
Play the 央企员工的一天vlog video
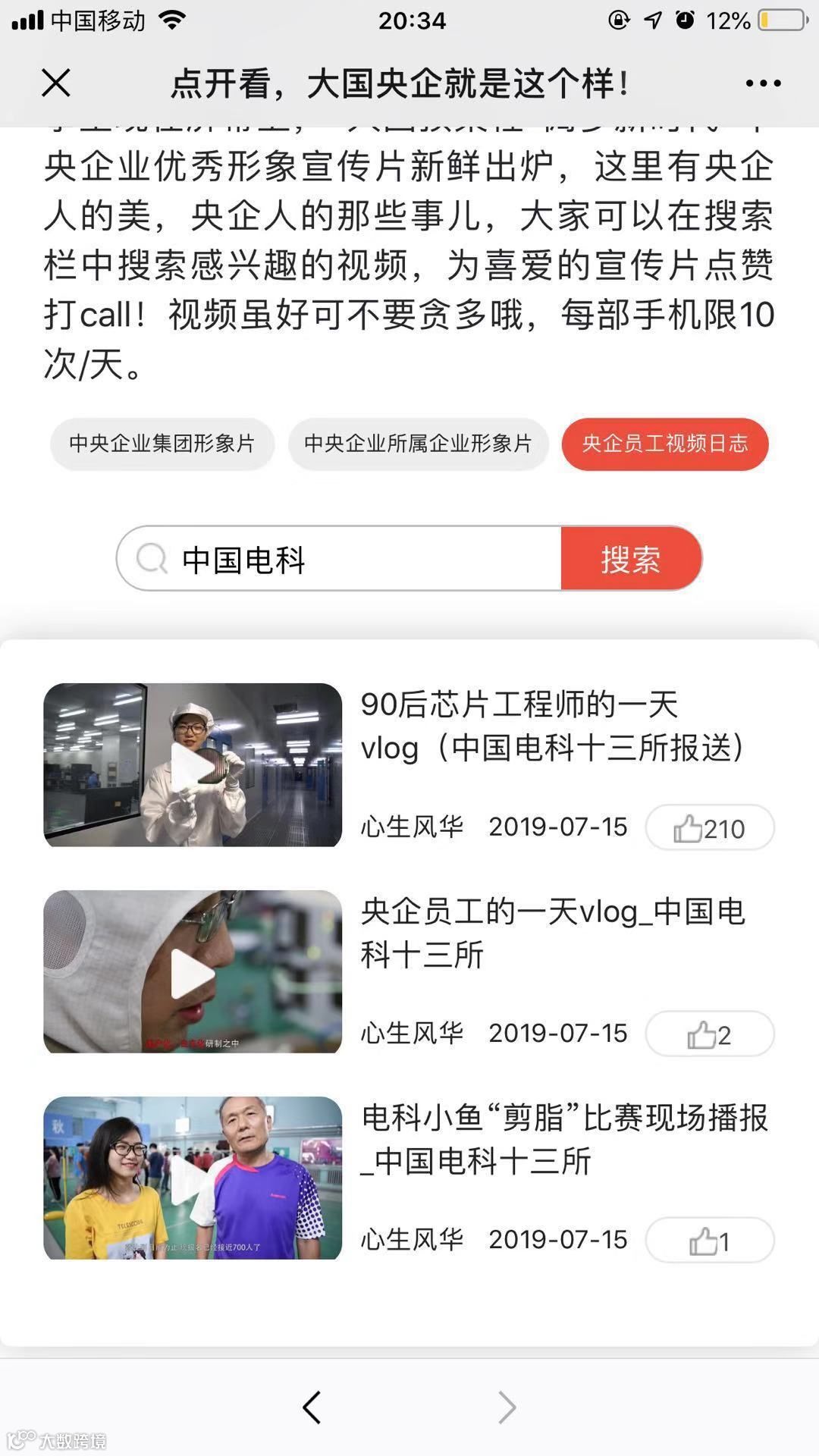coord(193,972)
